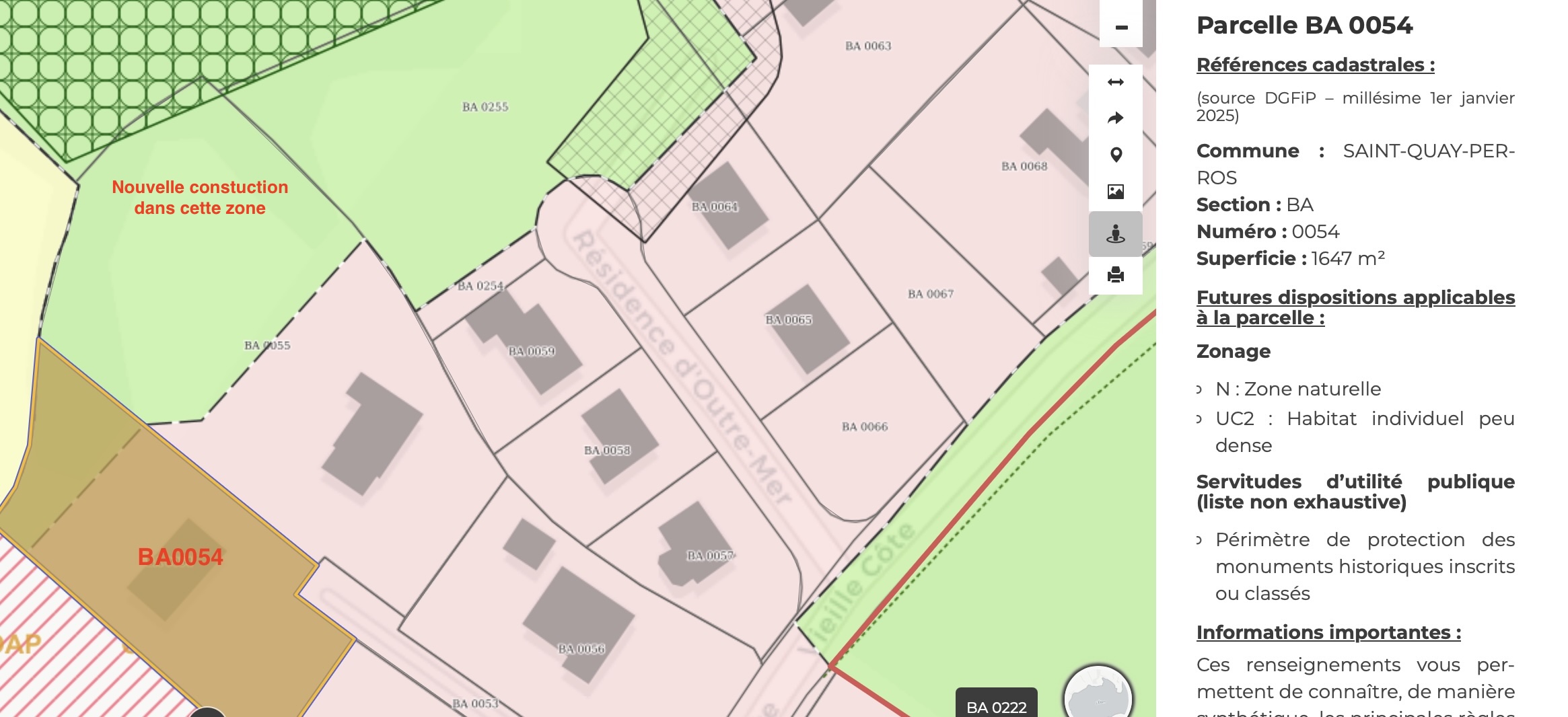This screenshot has height=717, width=1568.
Task: Toggle the street view pegman tool
Action: click(x=1116, y=234)
